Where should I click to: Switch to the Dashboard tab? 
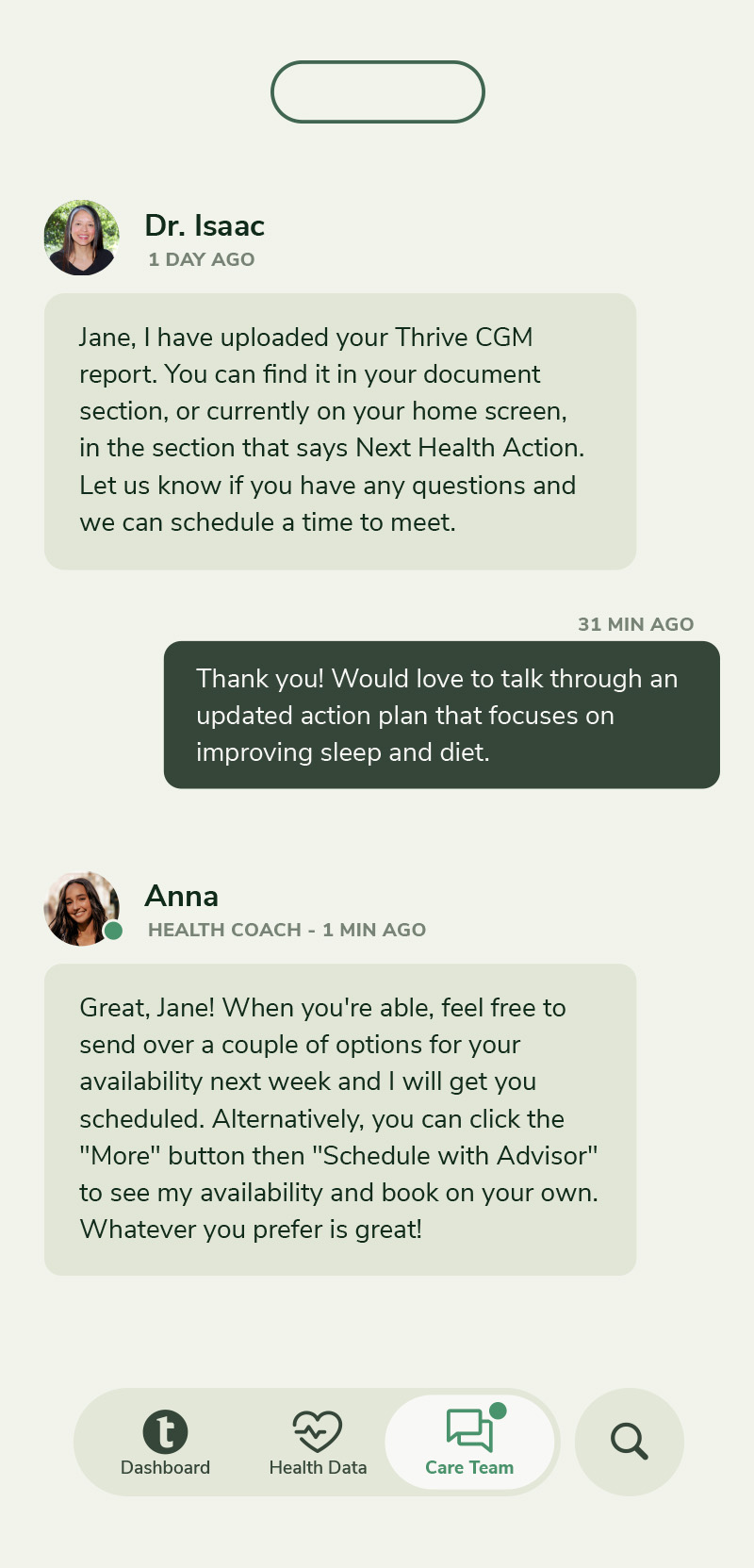pos(165,1443)
